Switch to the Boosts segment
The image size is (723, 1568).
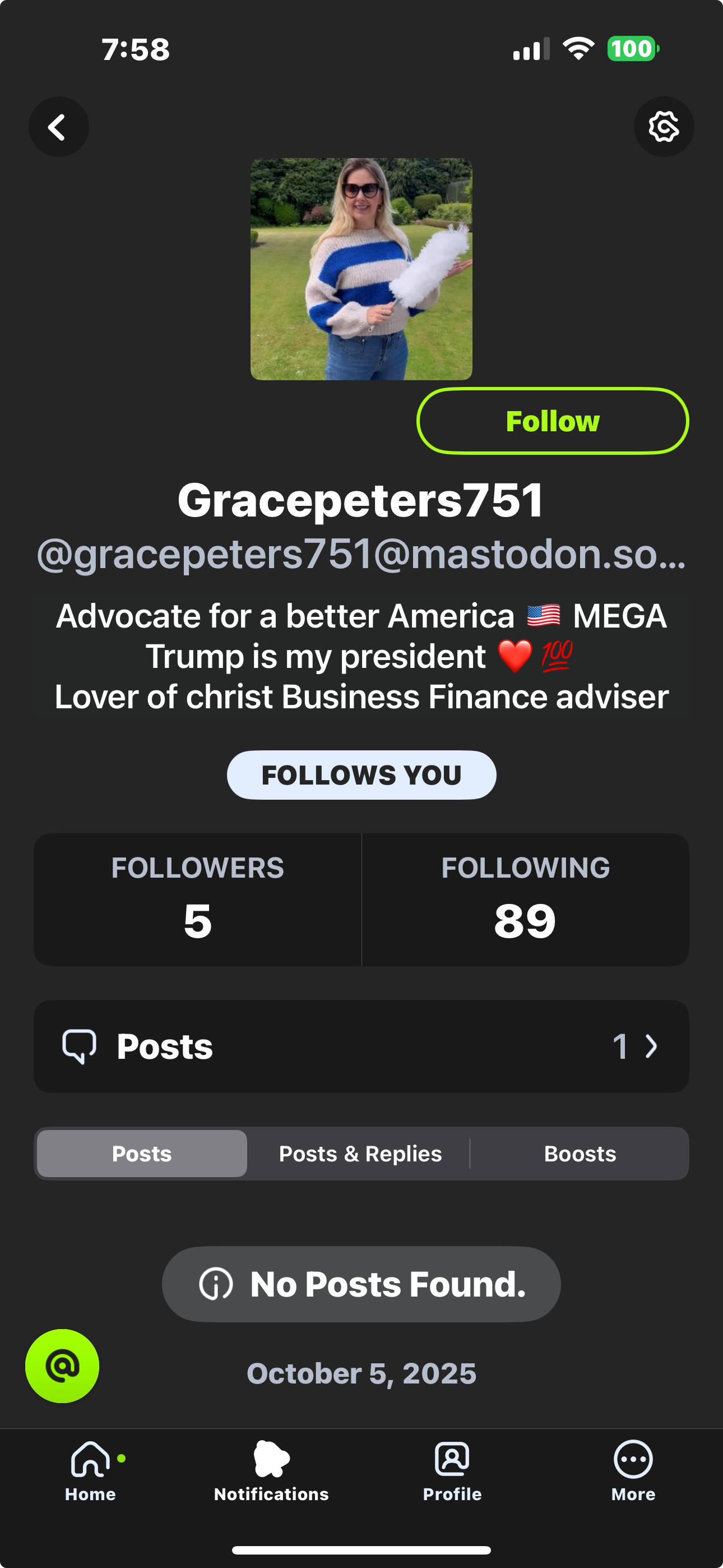pyautogui.click(x=580, y=1154)
